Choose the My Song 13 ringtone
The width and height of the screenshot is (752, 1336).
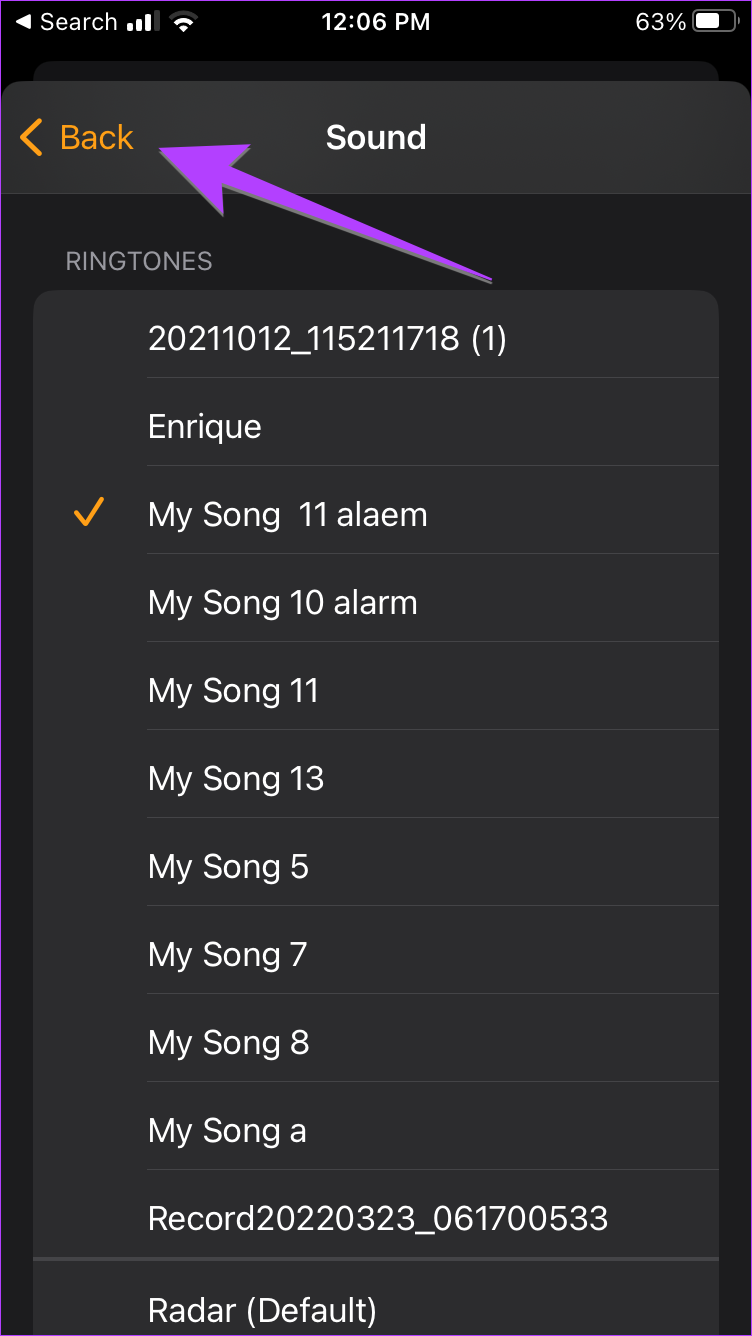[x=376, y=779]
